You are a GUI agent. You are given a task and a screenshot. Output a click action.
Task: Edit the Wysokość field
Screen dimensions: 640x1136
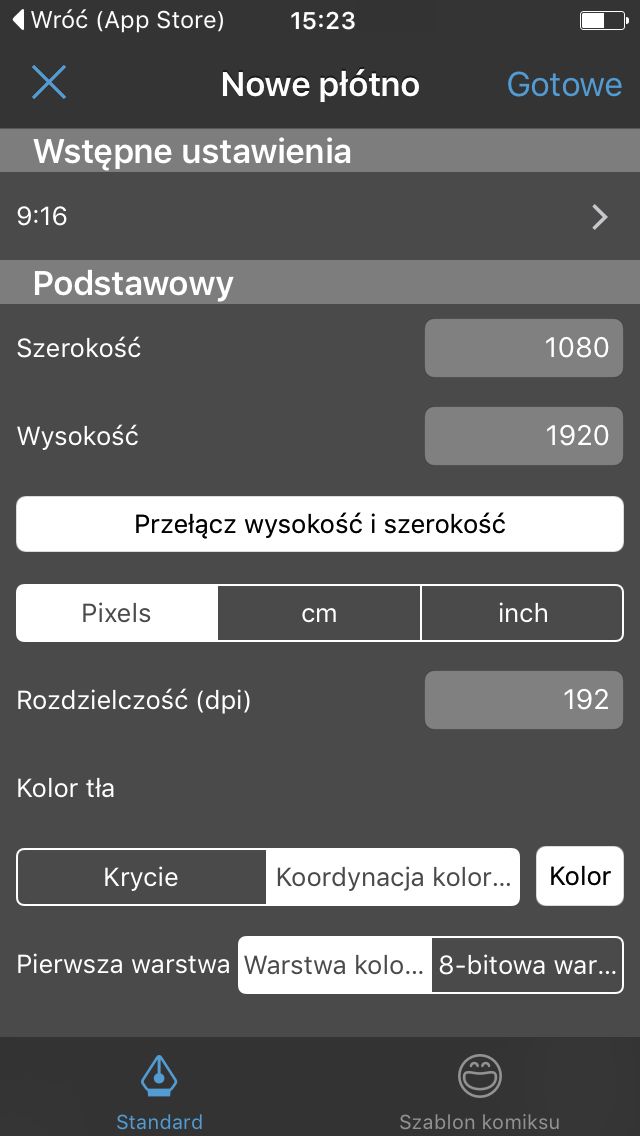pyautogui.click(x=523, y=435)
